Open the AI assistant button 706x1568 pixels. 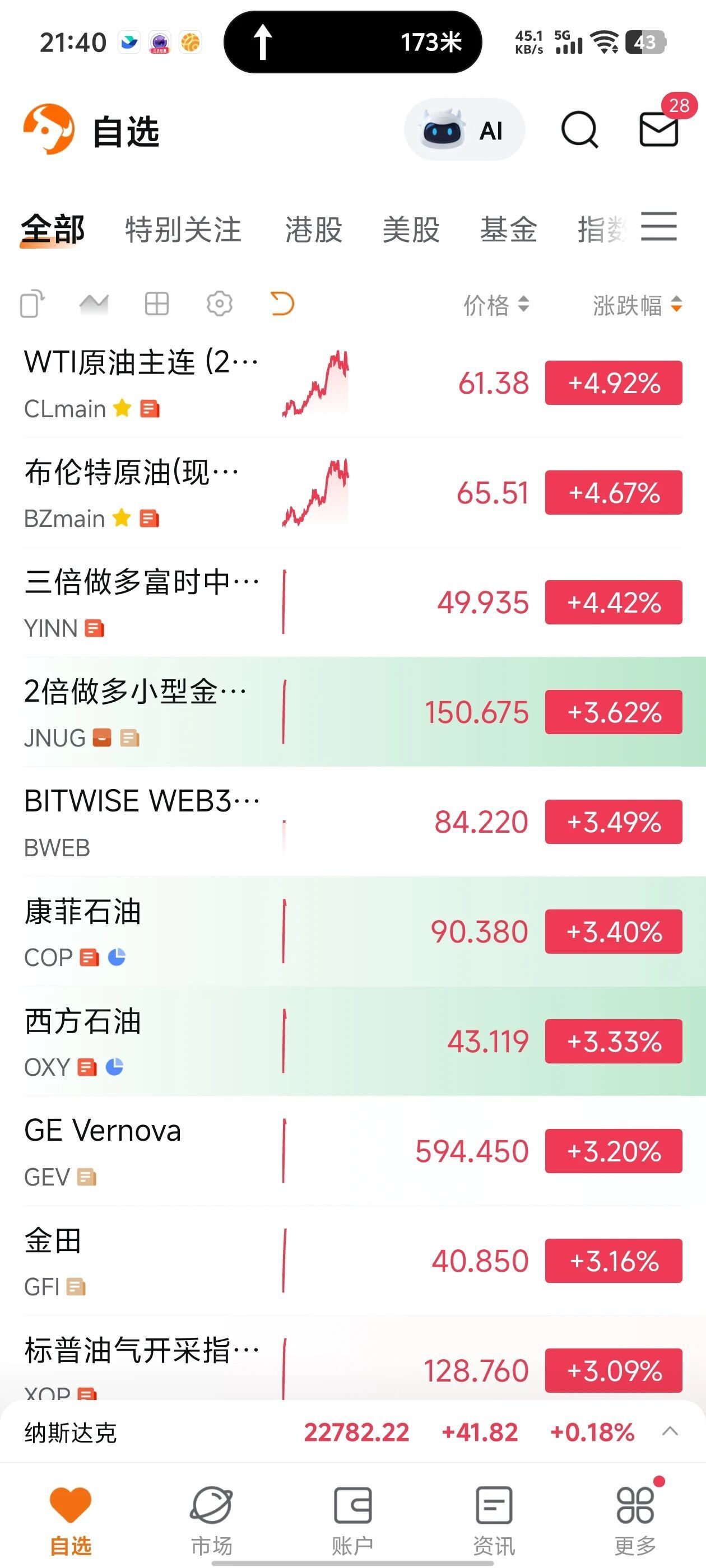point(464,130)
